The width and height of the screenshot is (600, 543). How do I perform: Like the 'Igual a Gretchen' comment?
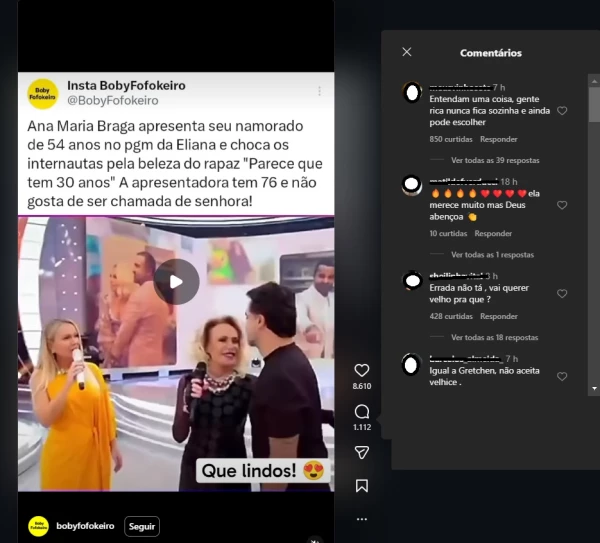tap(562, 377)
